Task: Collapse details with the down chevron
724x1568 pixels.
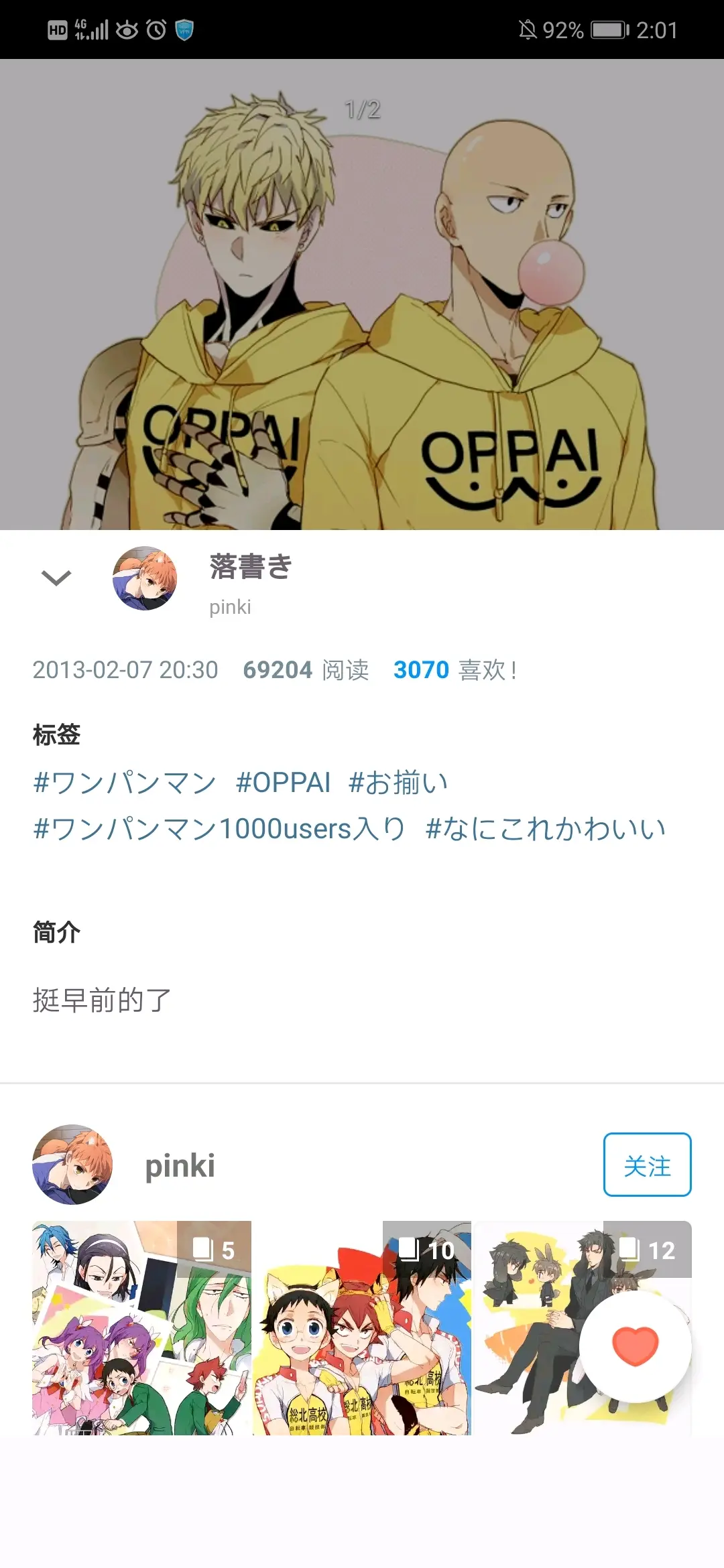Action: coord(56,578)
